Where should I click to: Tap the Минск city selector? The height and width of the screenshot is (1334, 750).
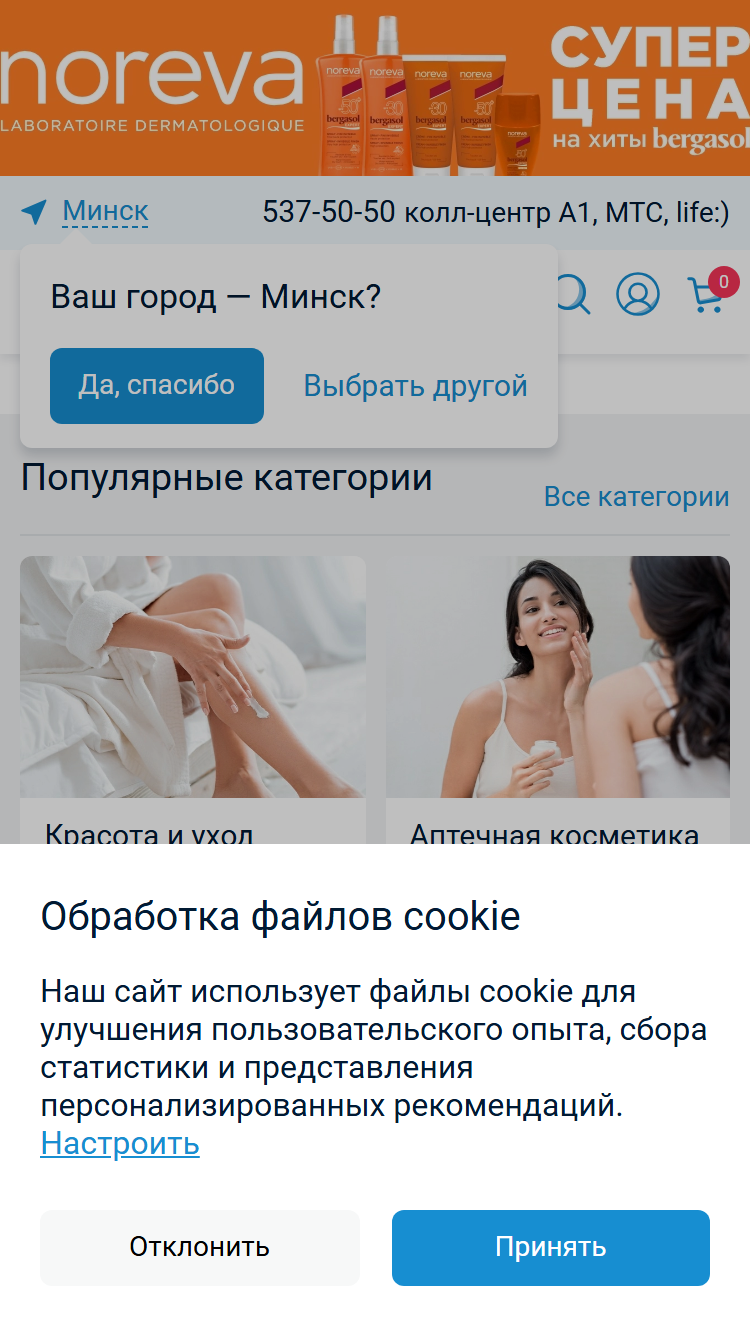tap(105, 212)
